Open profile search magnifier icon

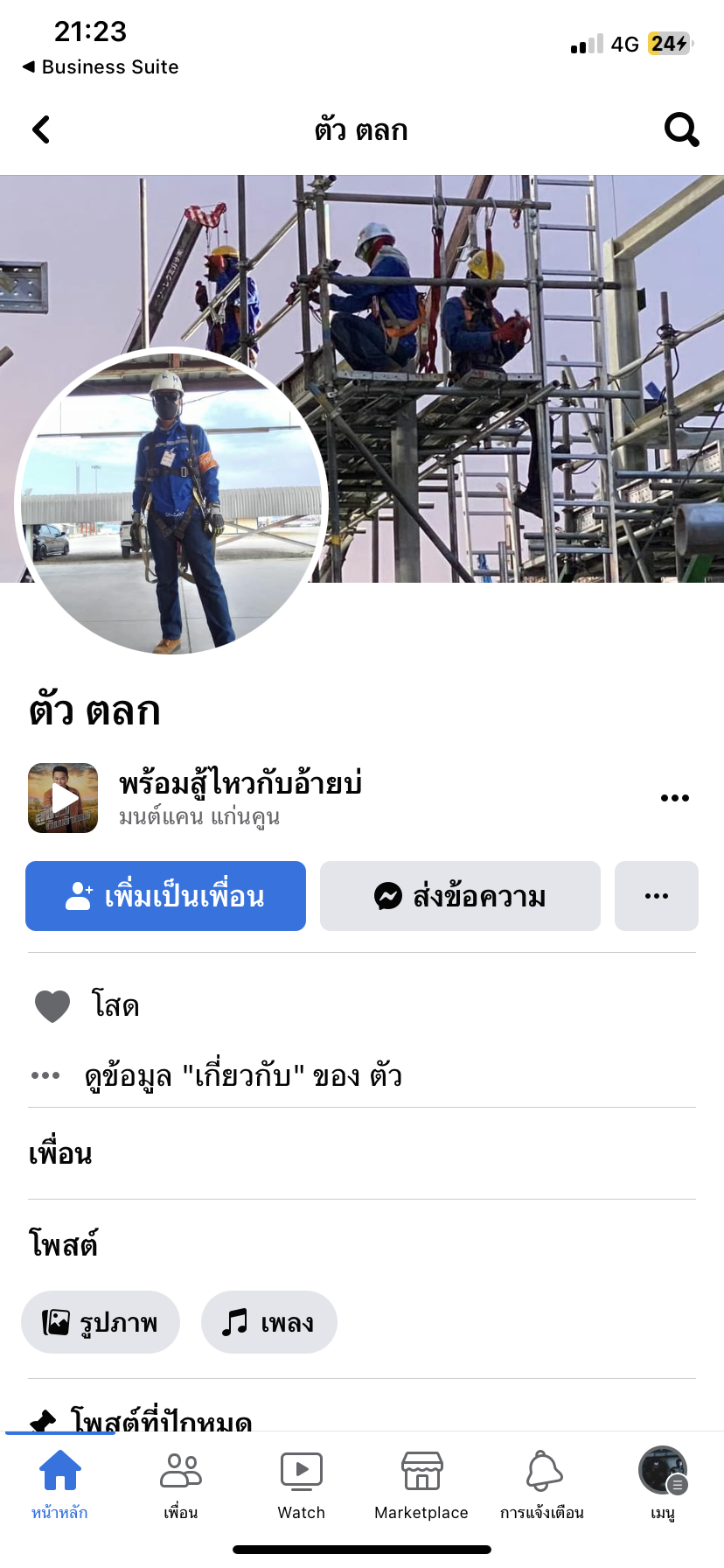click(x=681, y=129)
